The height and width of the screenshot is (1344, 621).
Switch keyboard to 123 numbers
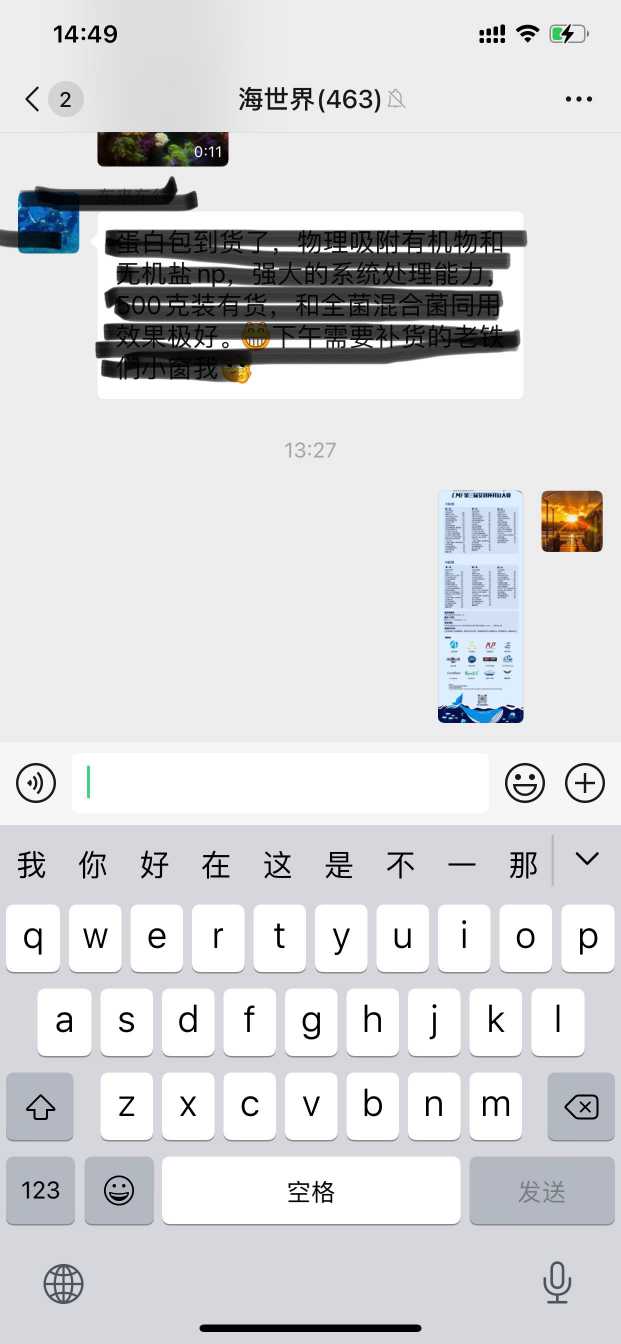pos(41,1190)
